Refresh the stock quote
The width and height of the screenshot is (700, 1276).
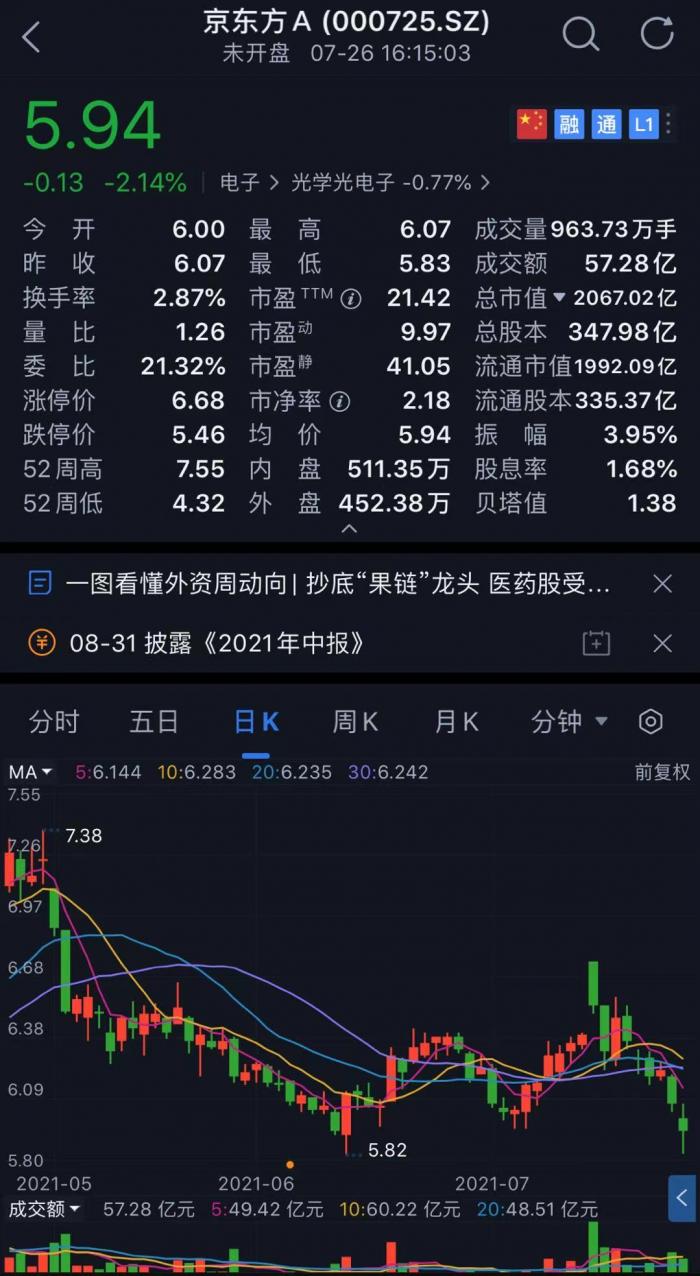pos(657,33)
